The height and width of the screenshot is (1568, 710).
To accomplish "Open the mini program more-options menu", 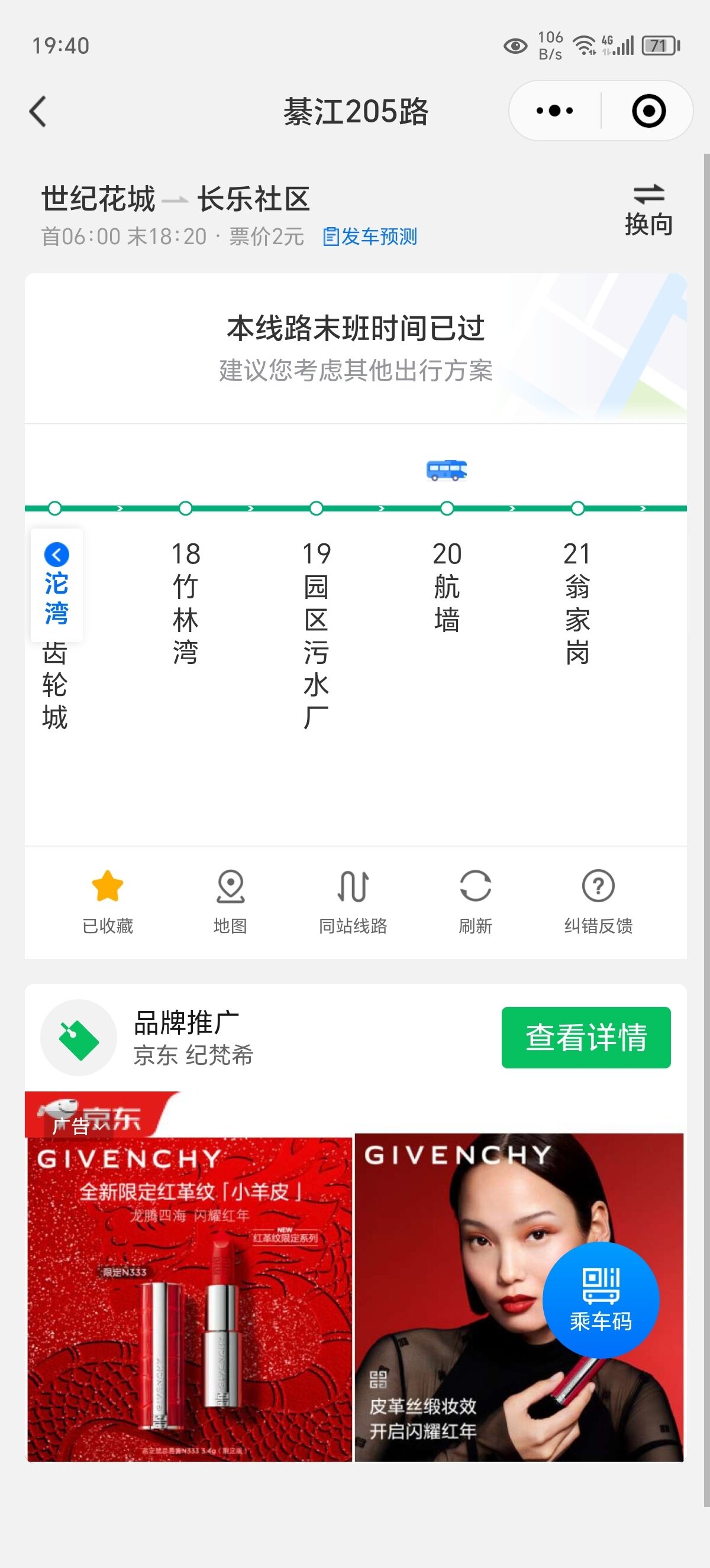I will (x=554, y=111).
